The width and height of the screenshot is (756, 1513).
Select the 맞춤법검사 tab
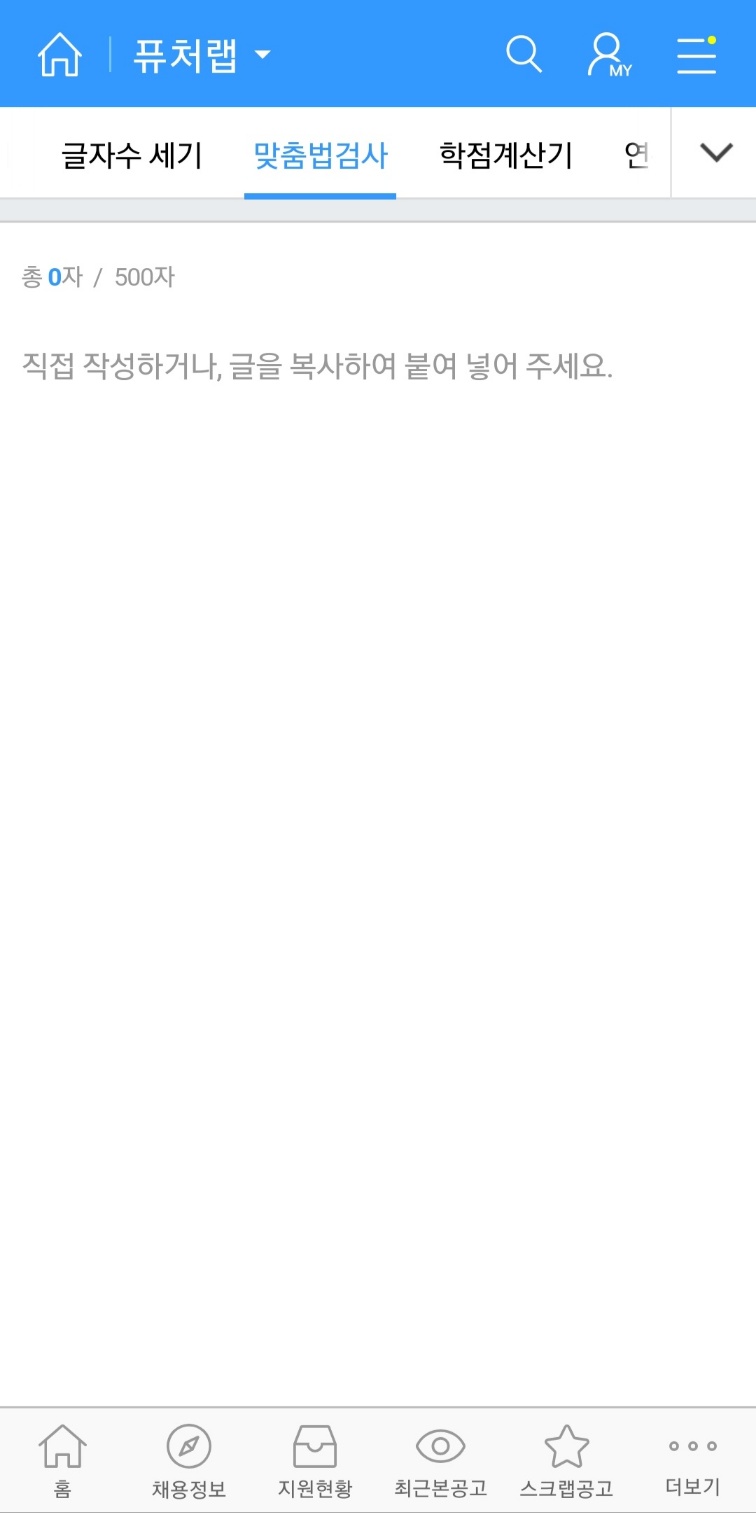coord(320,152)
